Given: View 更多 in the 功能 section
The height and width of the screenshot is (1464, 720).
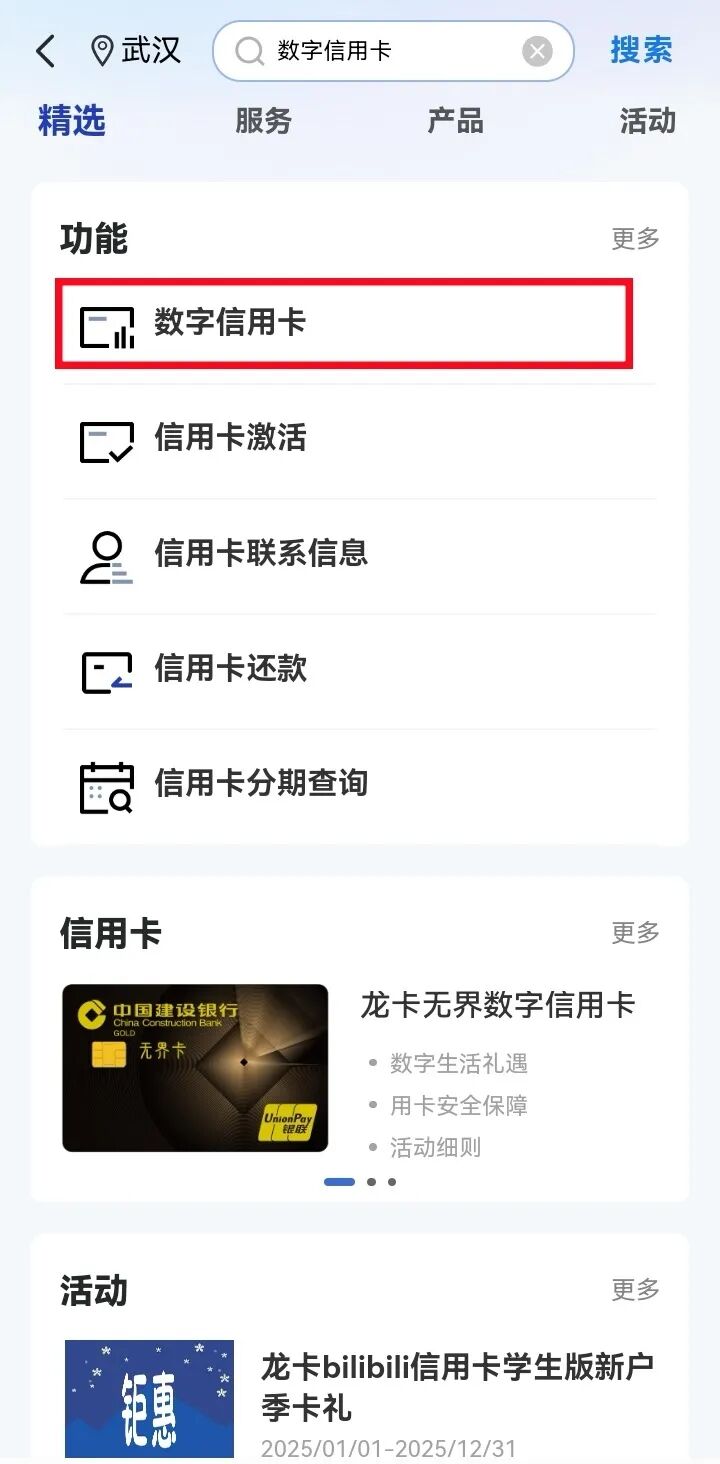Looking at the screenshot, I should point(635,239).
